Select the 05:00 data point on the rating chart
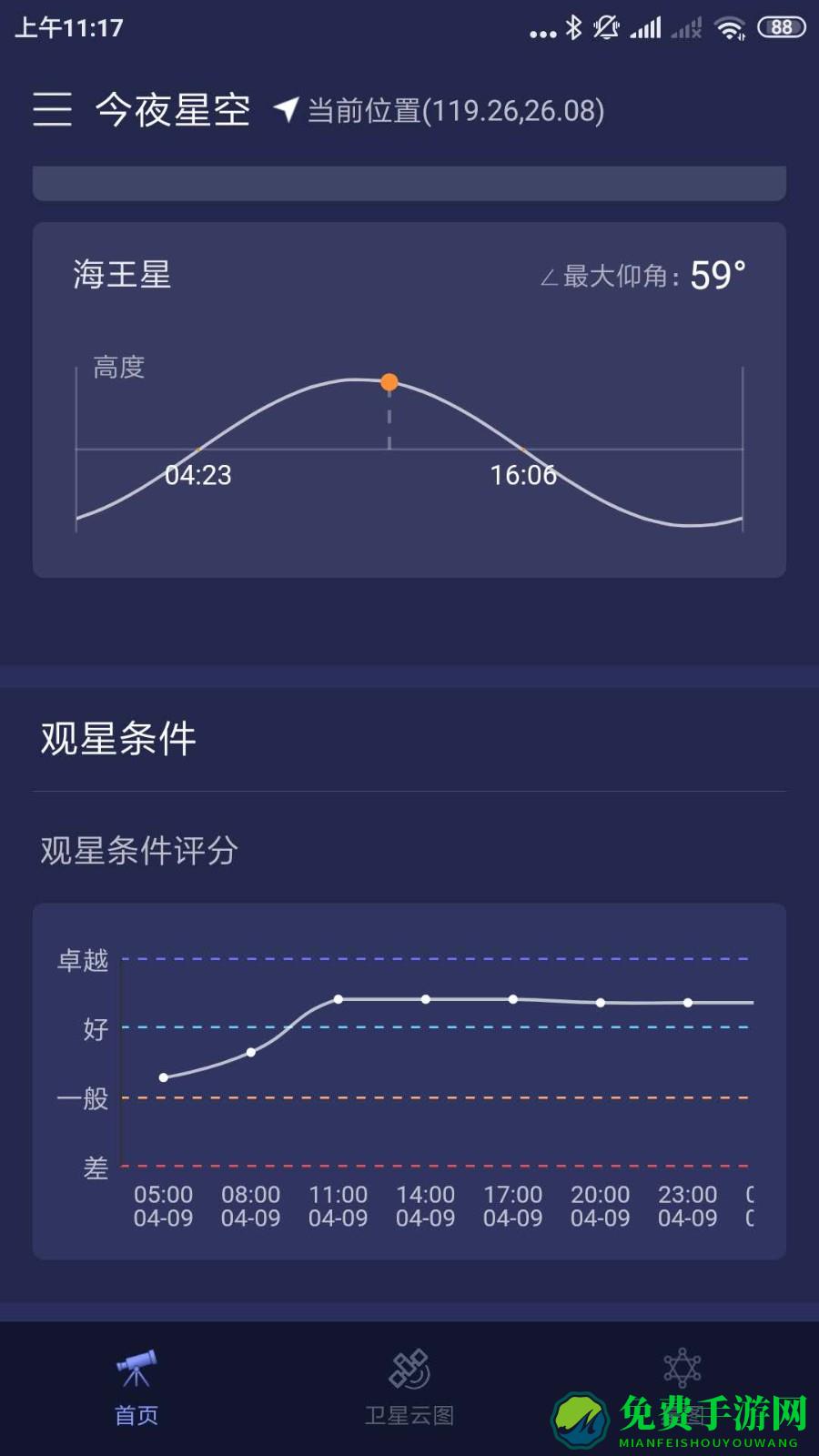819x1456 pixels. click(165, 1076)
